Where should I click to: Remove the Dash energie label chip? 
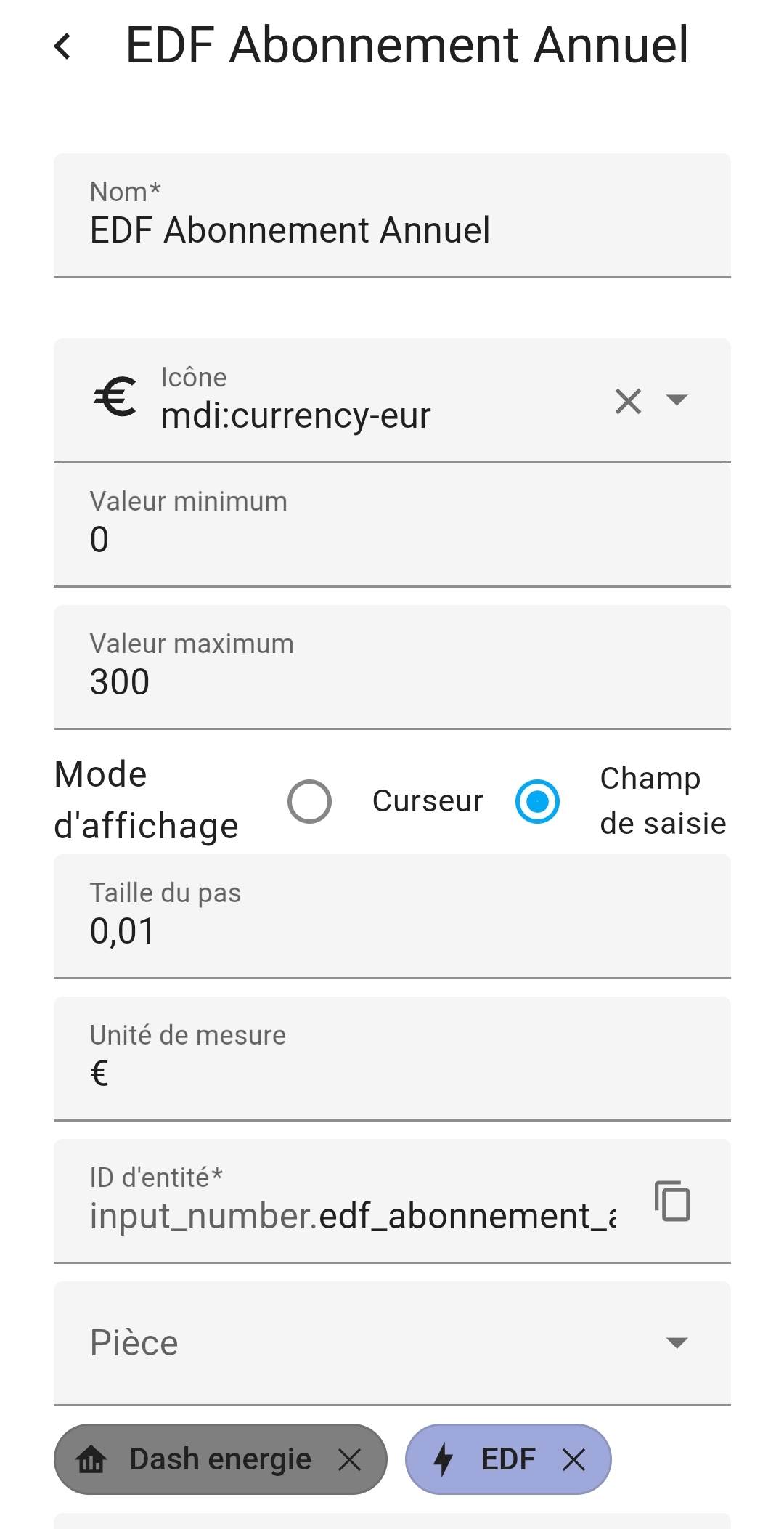point(349,1459)
